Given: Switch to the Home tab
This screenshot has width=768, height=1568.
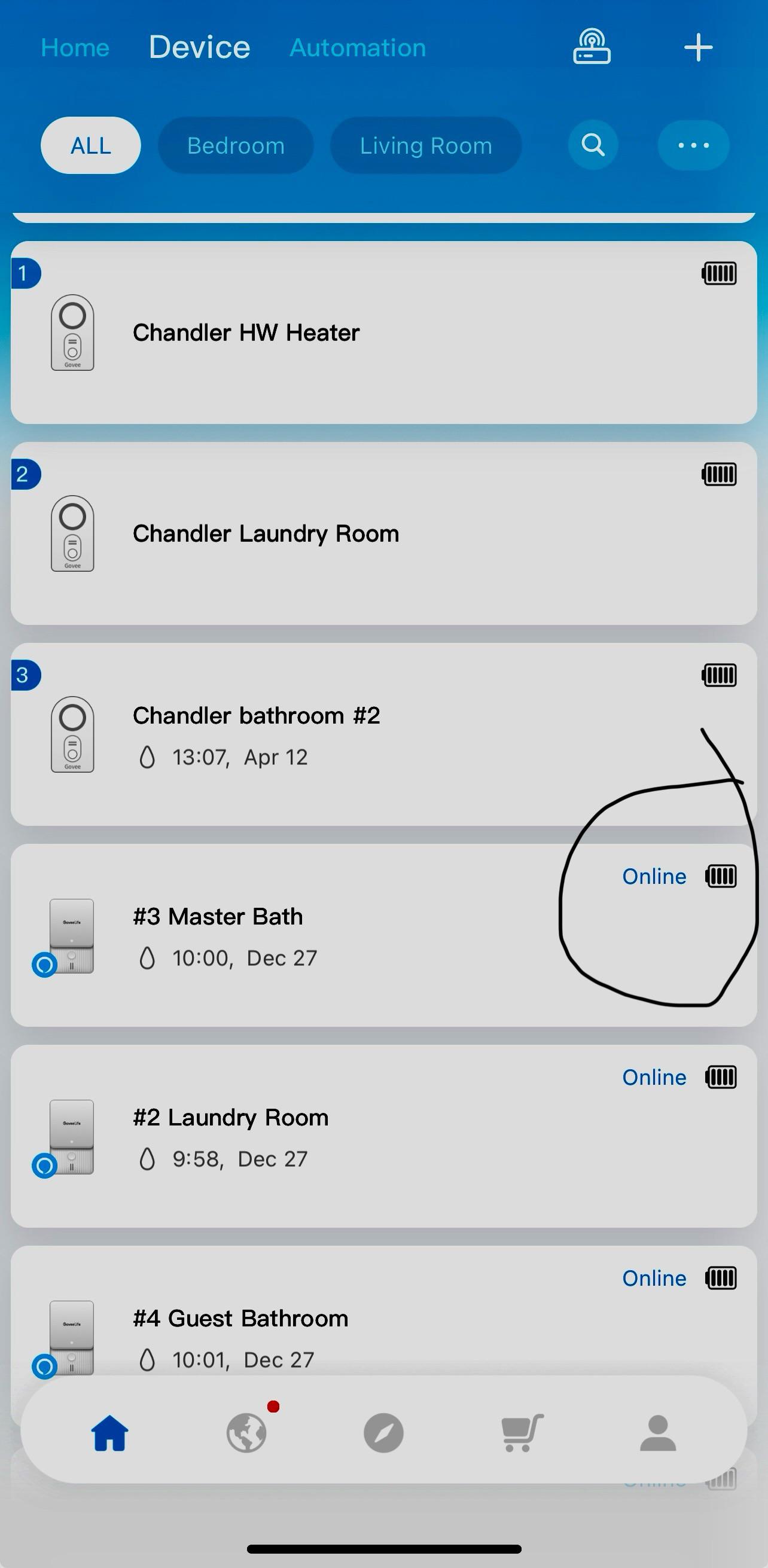Looking at the screenshot, I should click(75, 47).
